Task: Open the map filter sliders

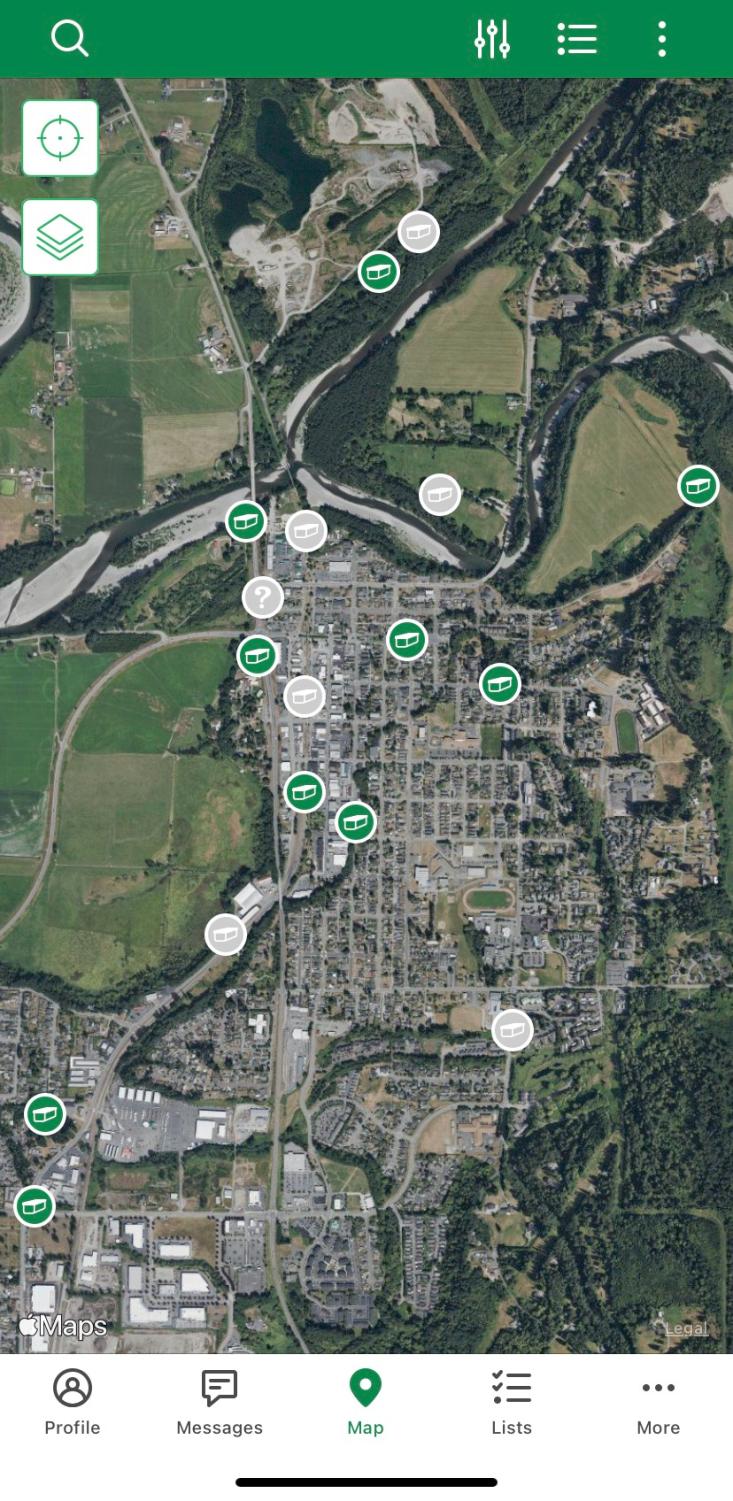Action: (492, 39)
